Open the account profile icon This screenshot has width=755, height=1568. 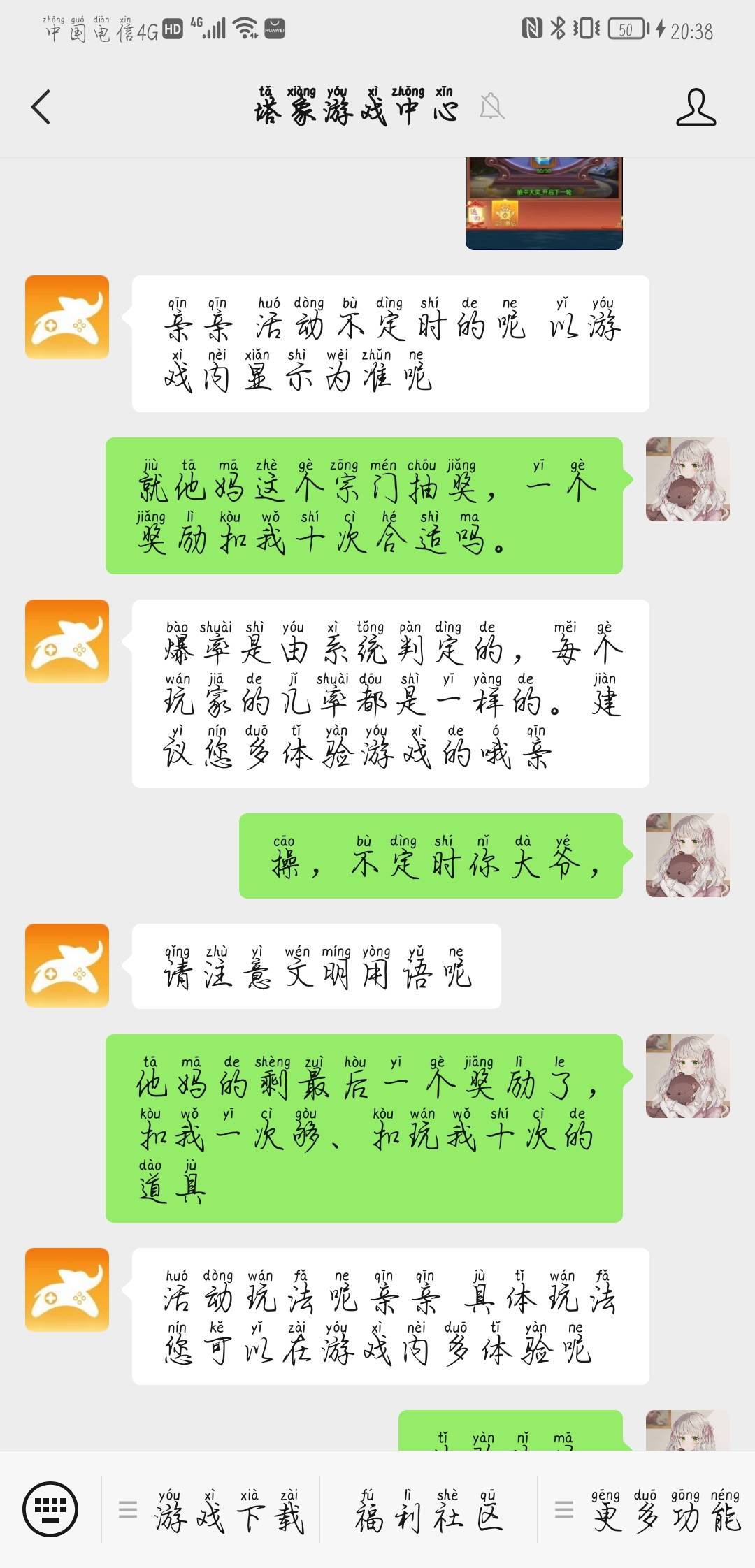pos(696,108)
